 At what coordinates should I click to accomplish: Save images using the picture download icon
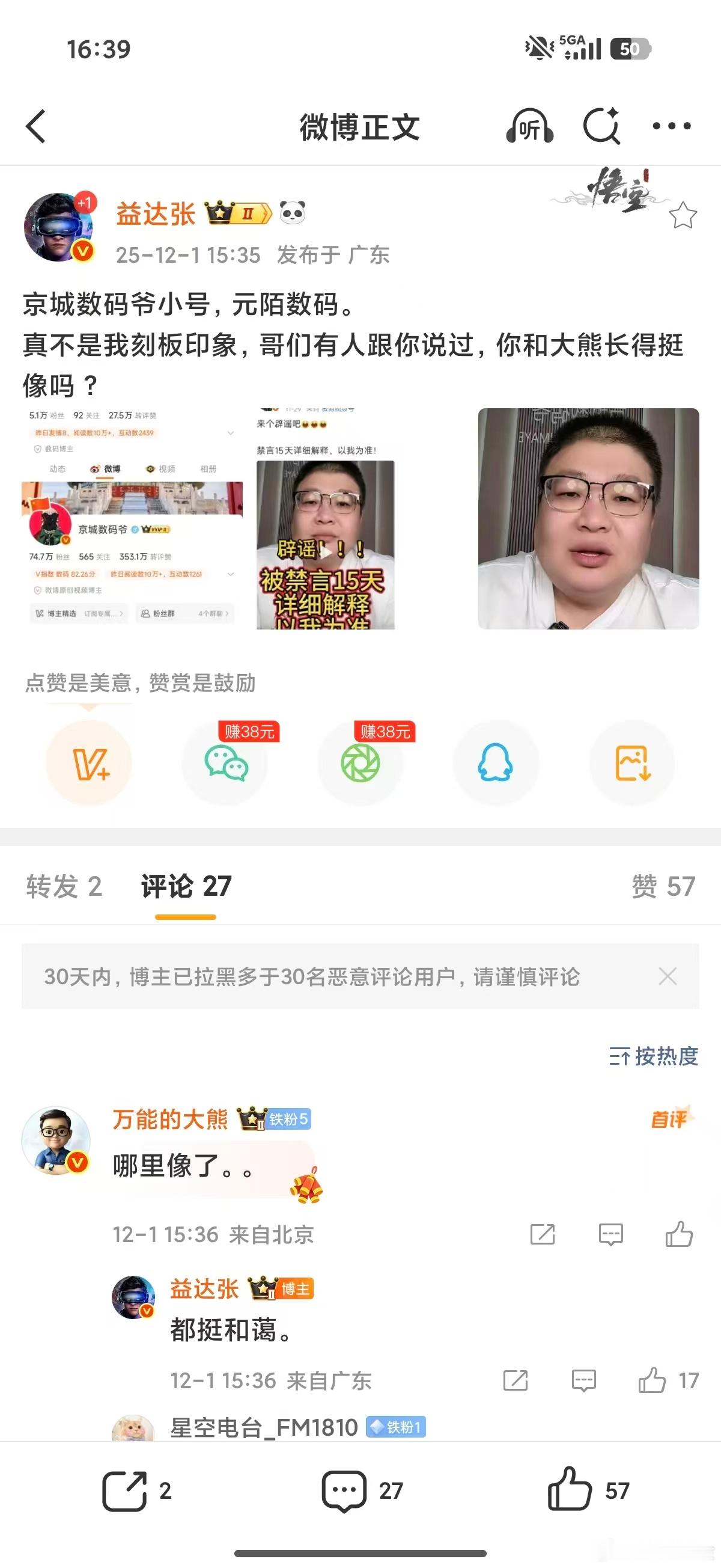631,764
